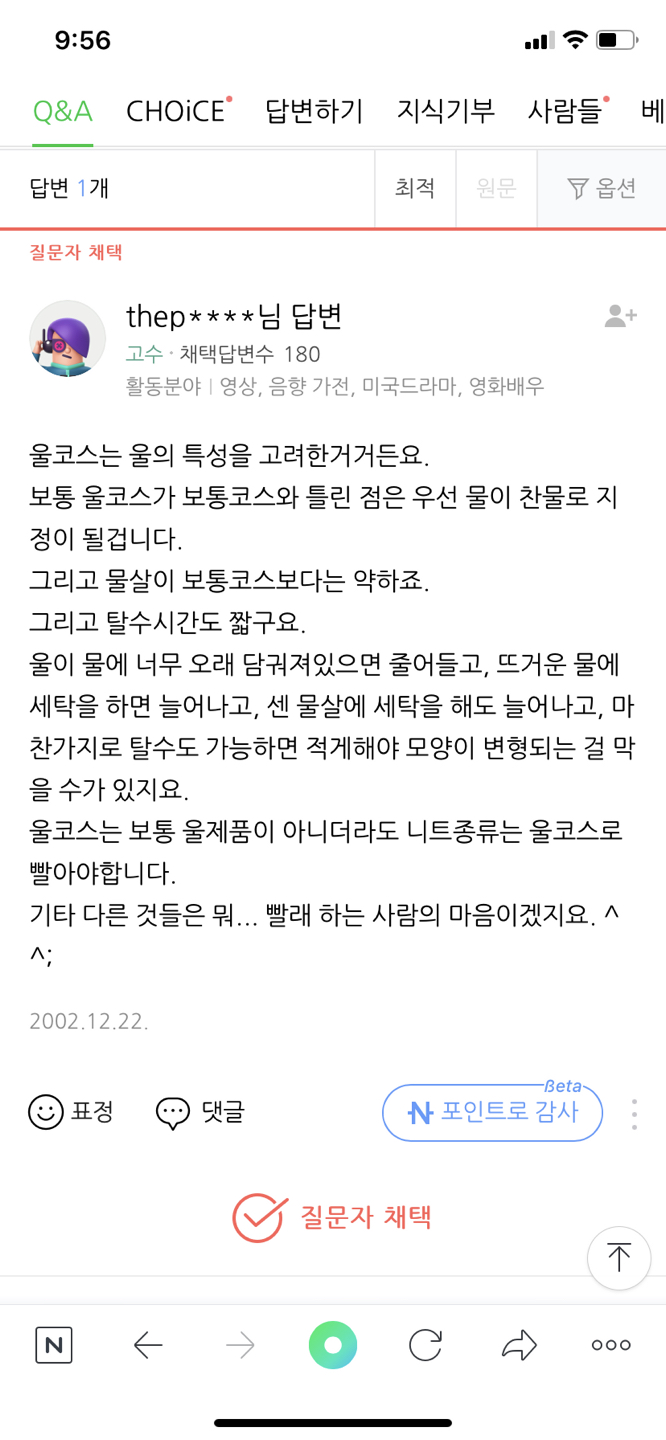
Task: Add a 표정 reaction to the answer
Action: 71,1112
